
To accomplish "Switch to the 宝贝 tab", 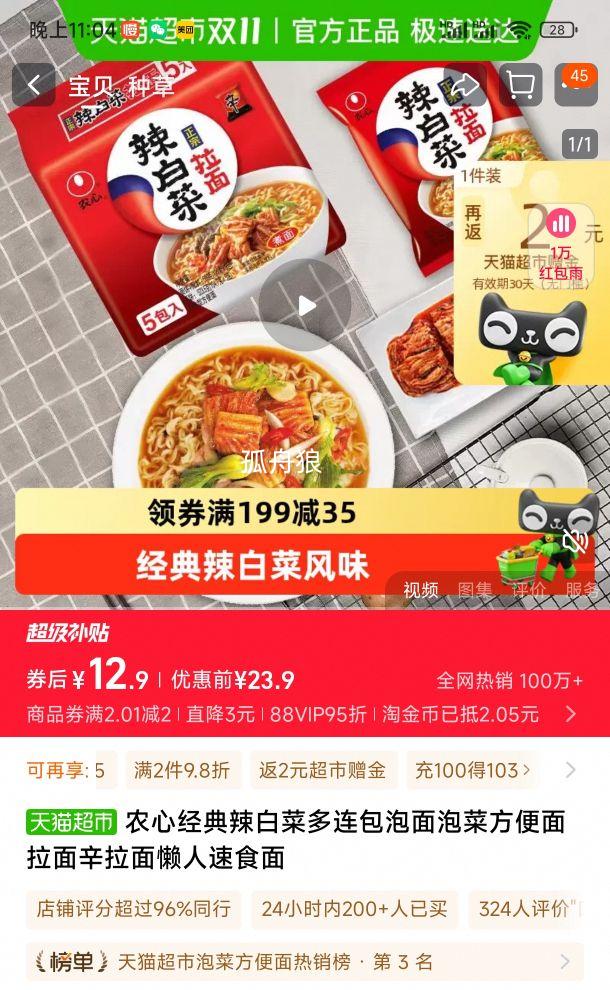I will (x=90, y=86).
